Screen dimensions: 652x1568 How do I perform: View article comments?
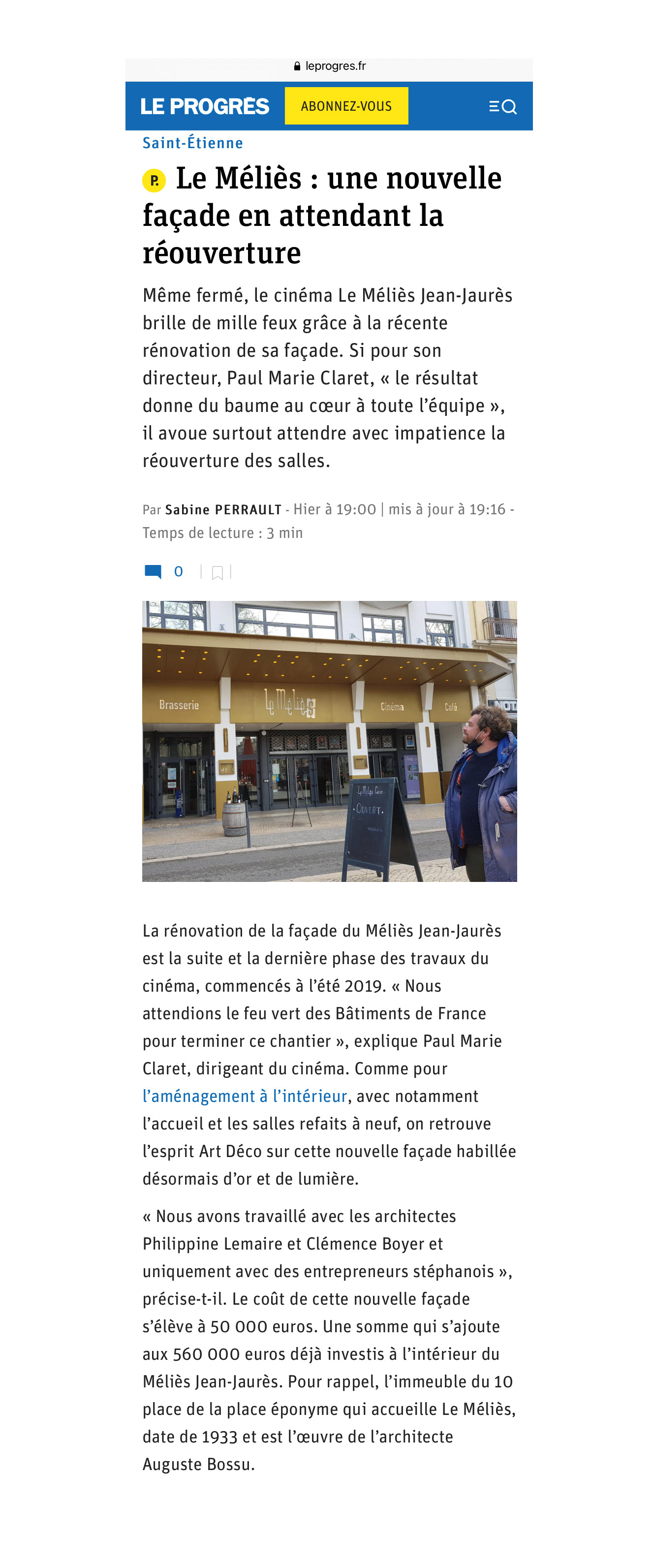[163, 571]
